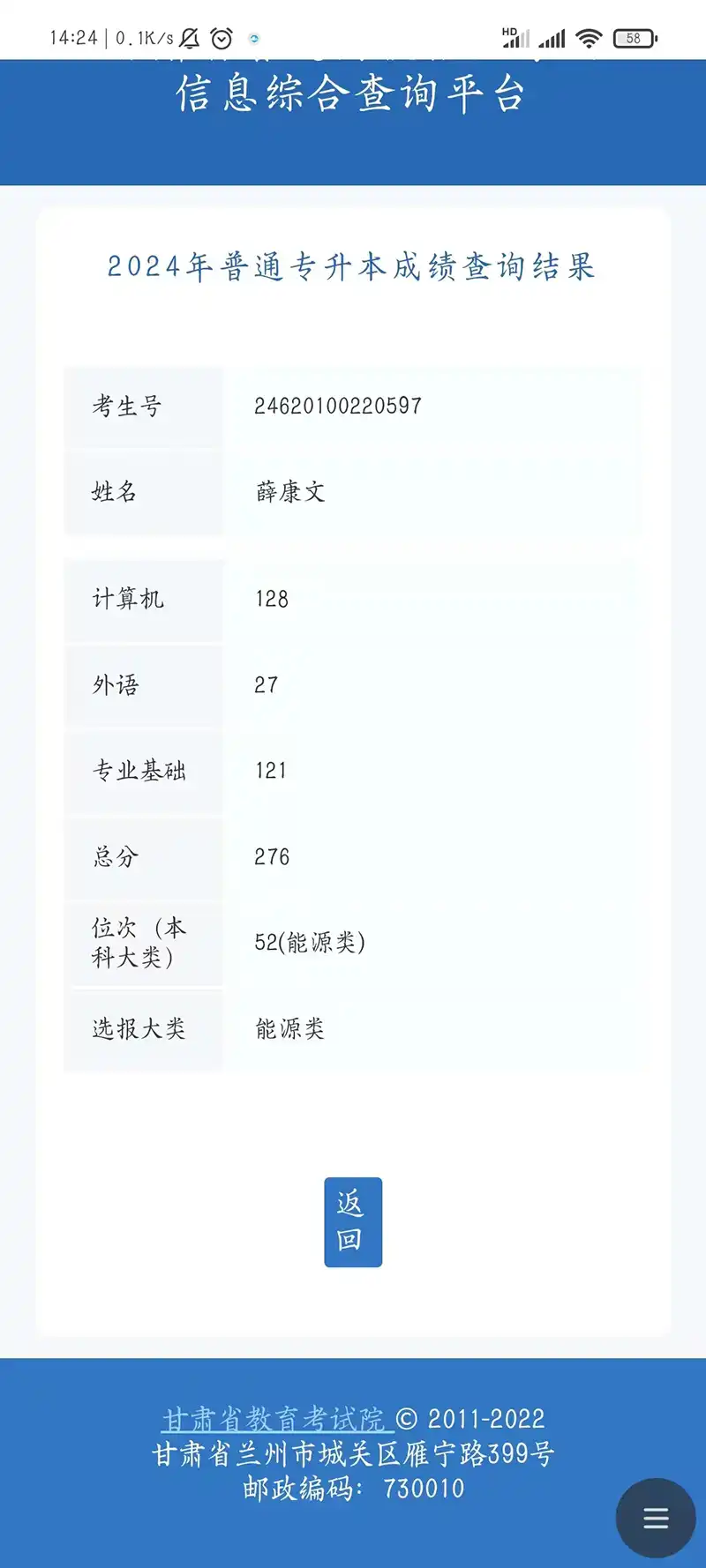
Task: Open the floating hamburger menu button
Action: click(x=655, y=1518)
